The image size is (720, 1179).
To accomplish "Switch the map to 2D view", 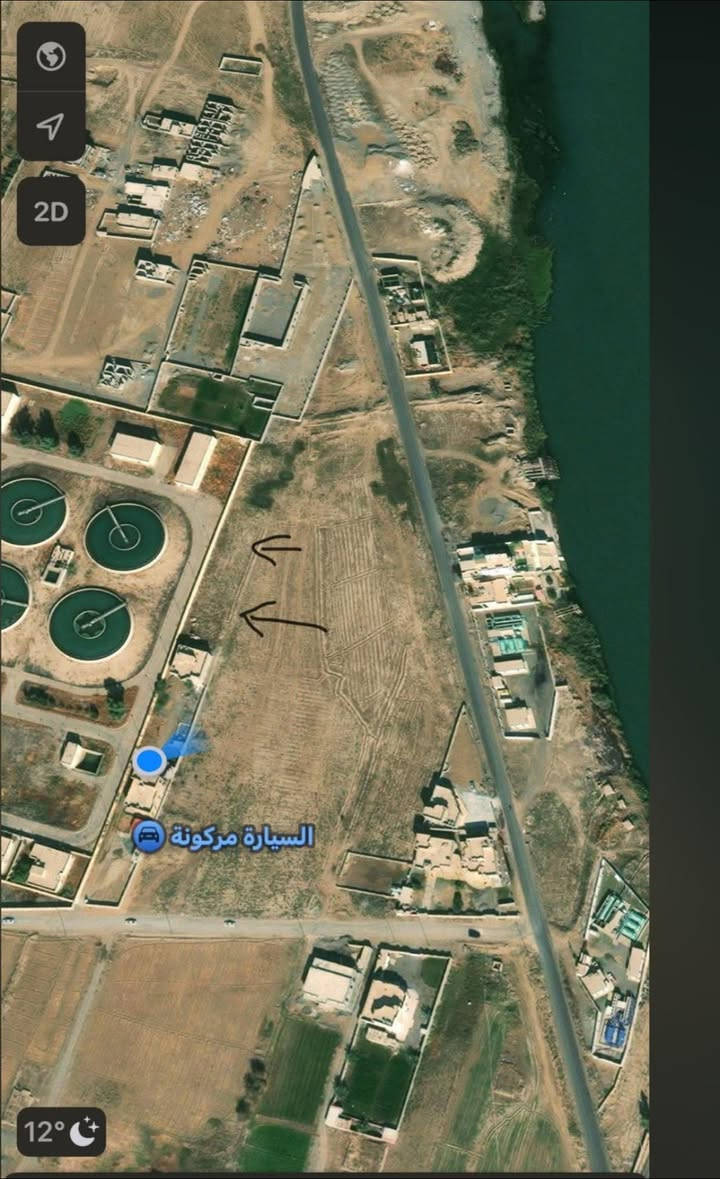I will pos(51,211).
